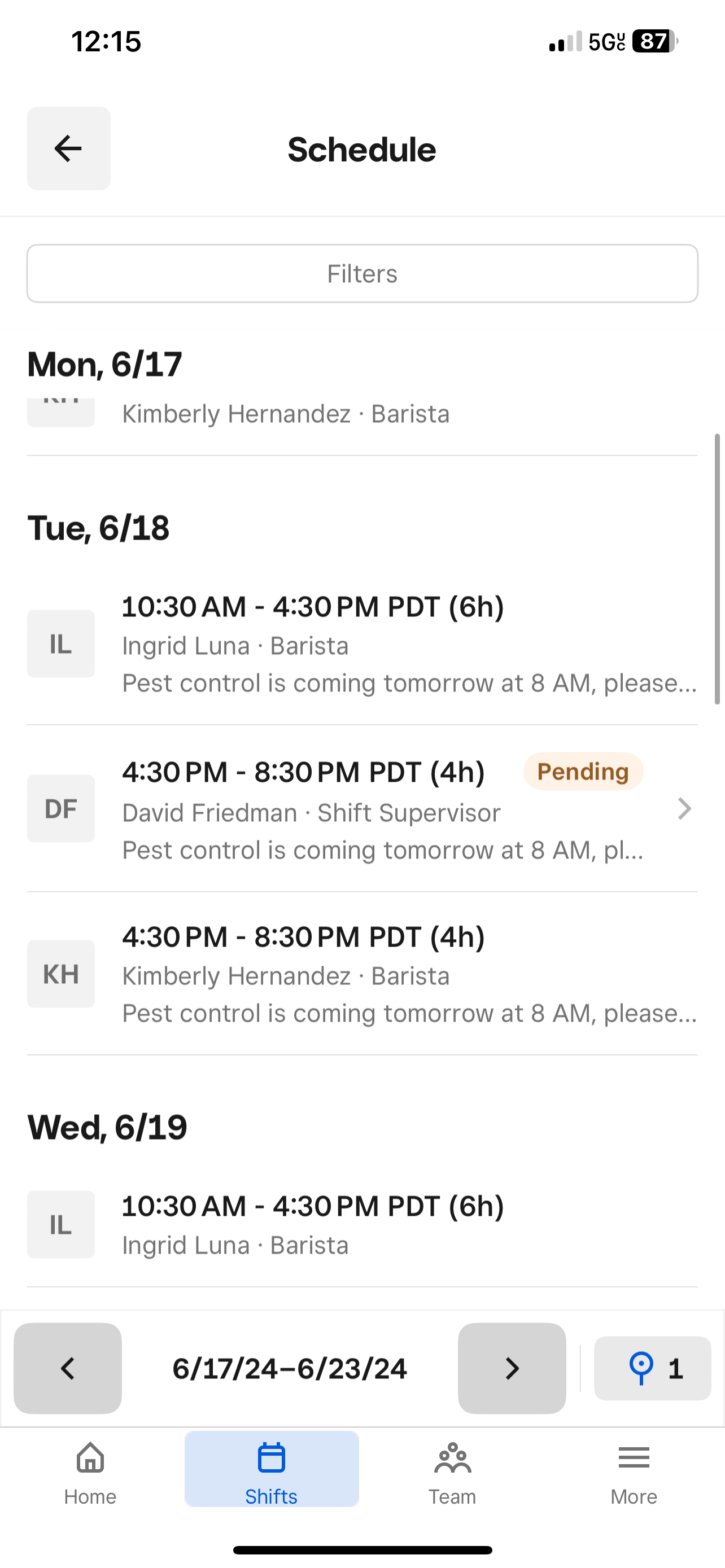Tap the battery indicator in status bar
This screenshot has width=725, height=1568.
650,41
